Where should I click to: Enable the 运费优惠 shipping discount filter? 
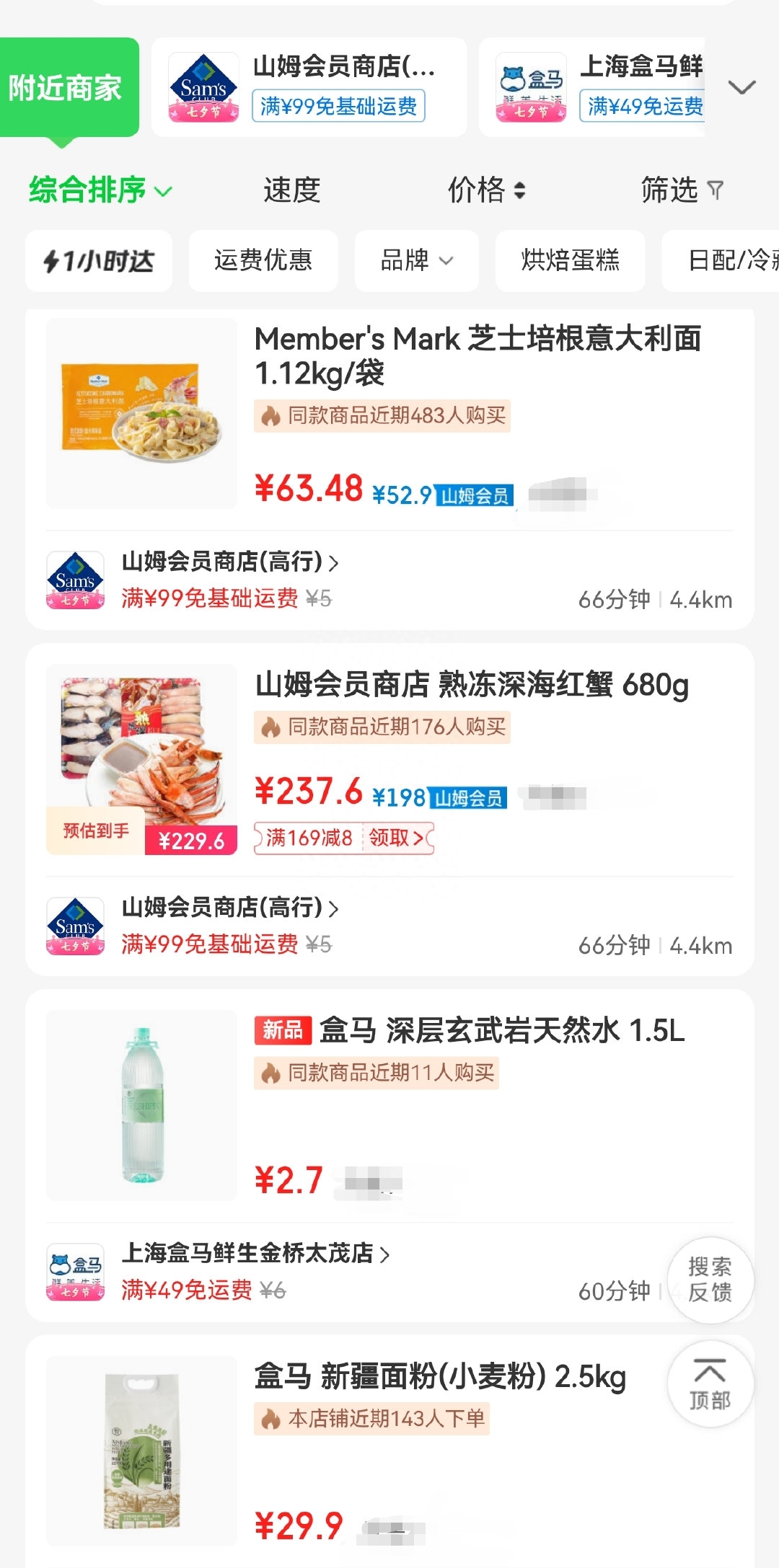tap(263, 261)
